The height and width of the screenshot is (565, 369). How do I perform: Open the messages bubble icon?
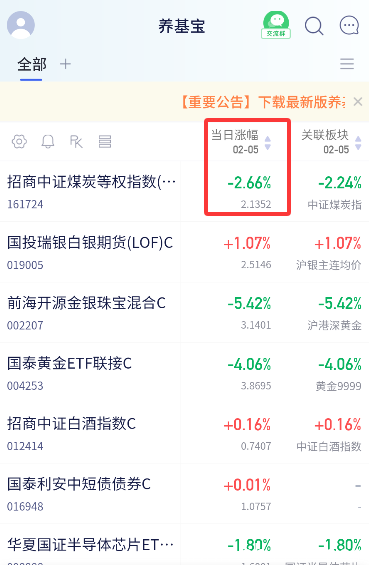pos(350,25)
